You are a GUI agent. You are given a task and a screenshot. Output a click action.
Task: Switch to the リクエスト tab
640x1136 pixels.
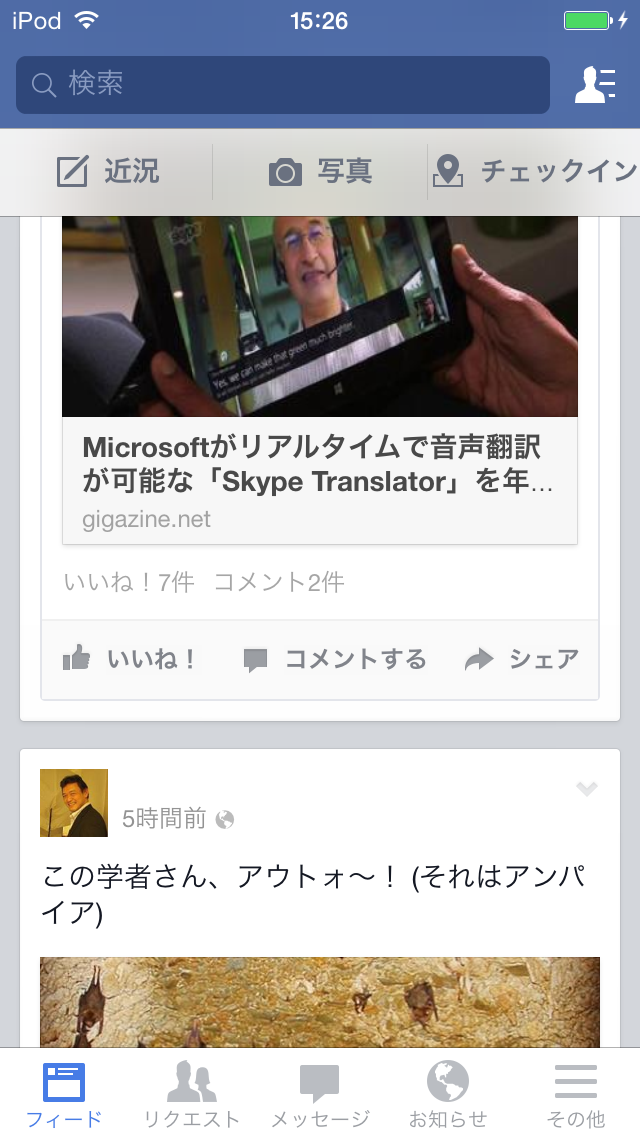(x=192, y=1094)
